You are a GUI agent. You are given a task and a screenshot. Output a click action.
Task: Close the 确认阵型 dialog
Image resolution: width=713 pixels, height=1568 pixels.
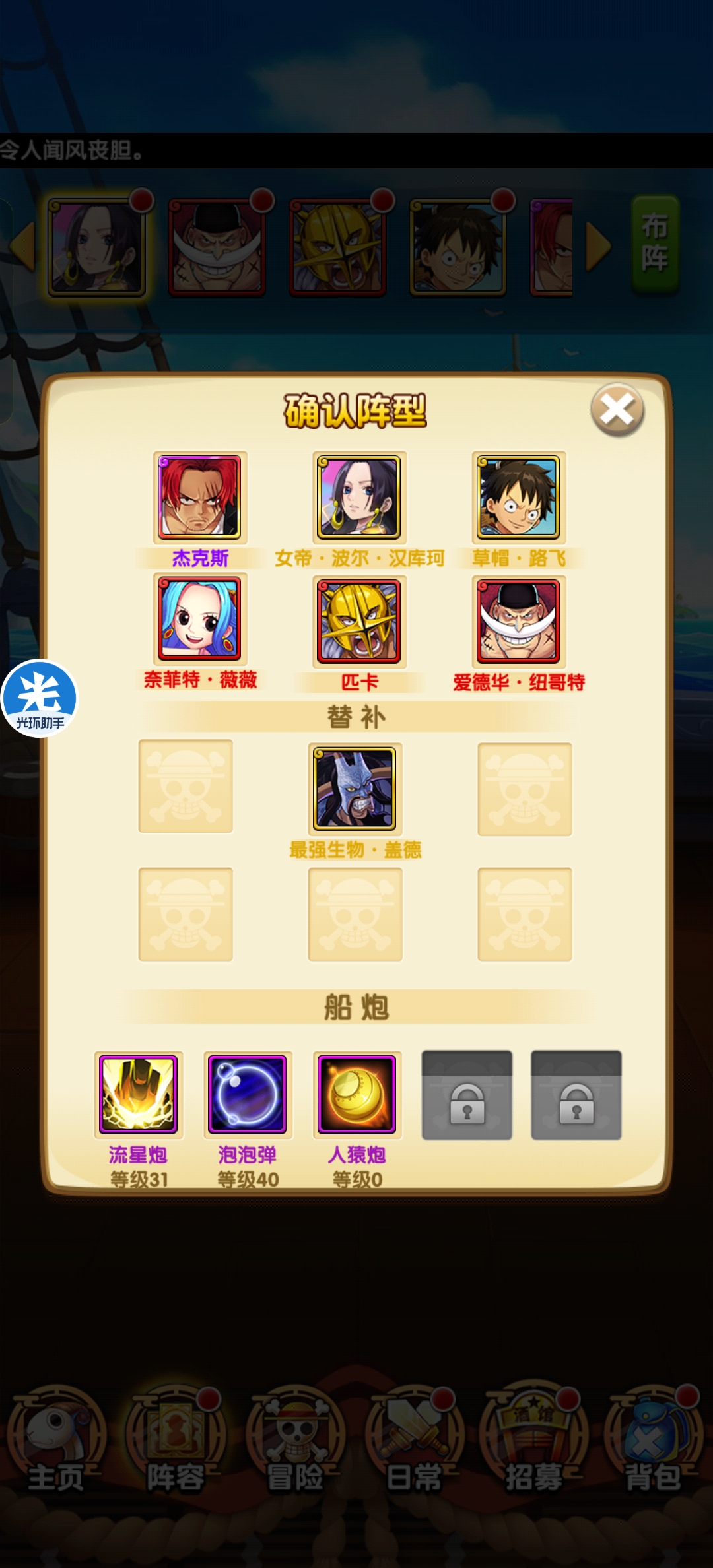point(617,410)
